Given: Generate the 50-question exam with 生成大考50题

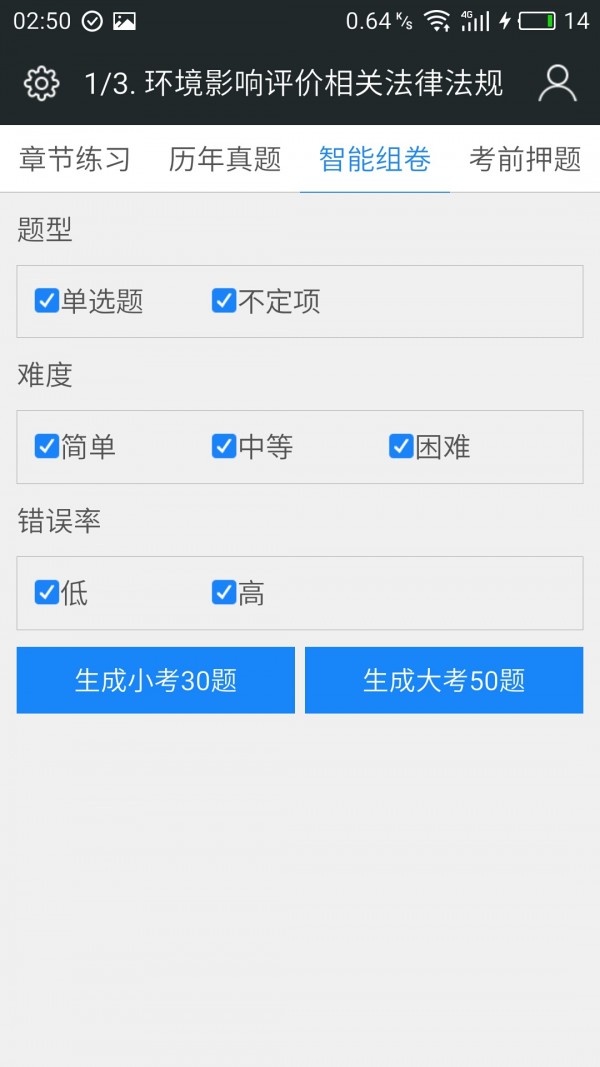Looking at the screenshot, I should coord(444,680).
